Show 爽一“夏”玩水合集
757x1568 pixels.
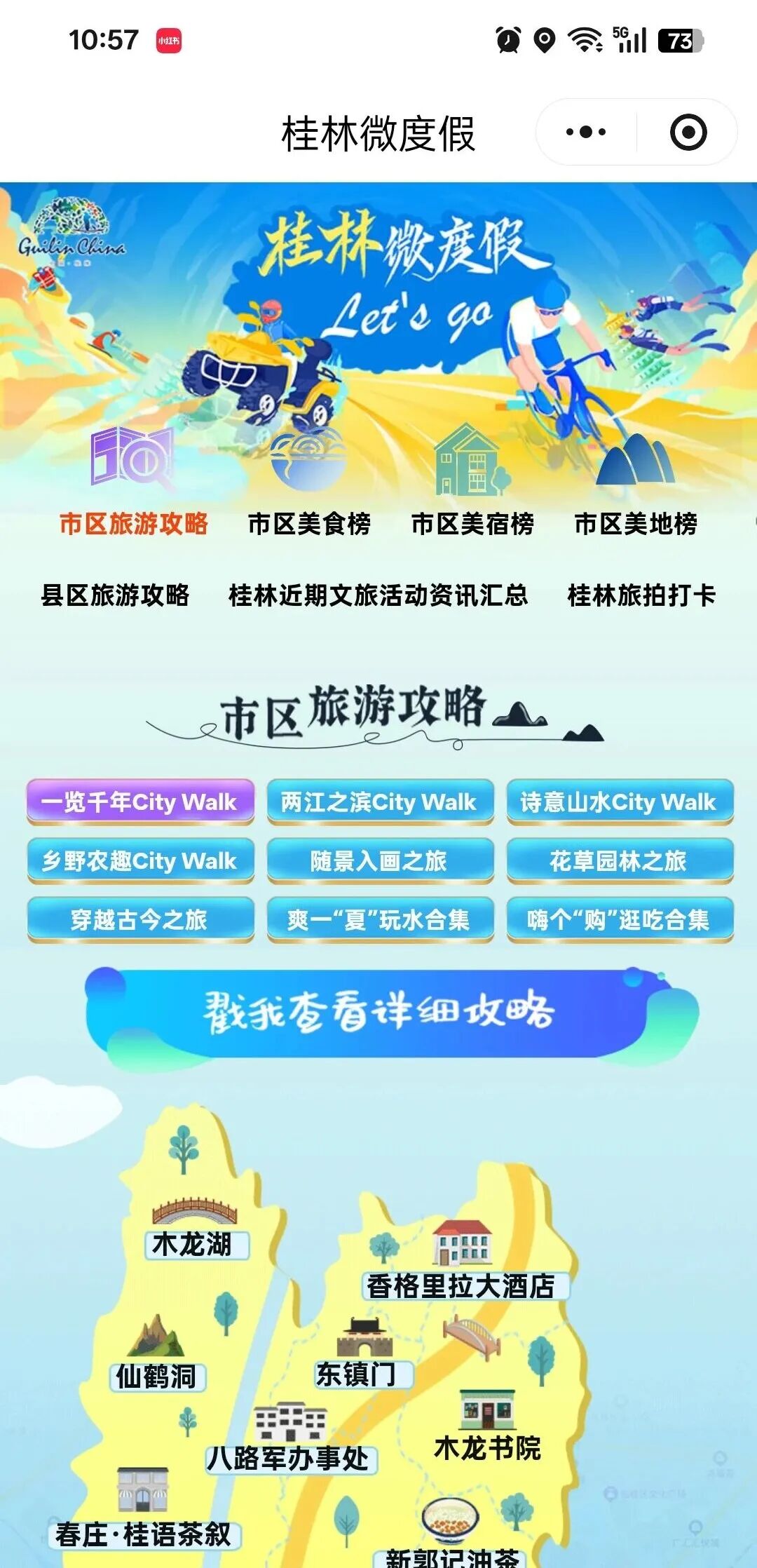(x=379, y=919)
